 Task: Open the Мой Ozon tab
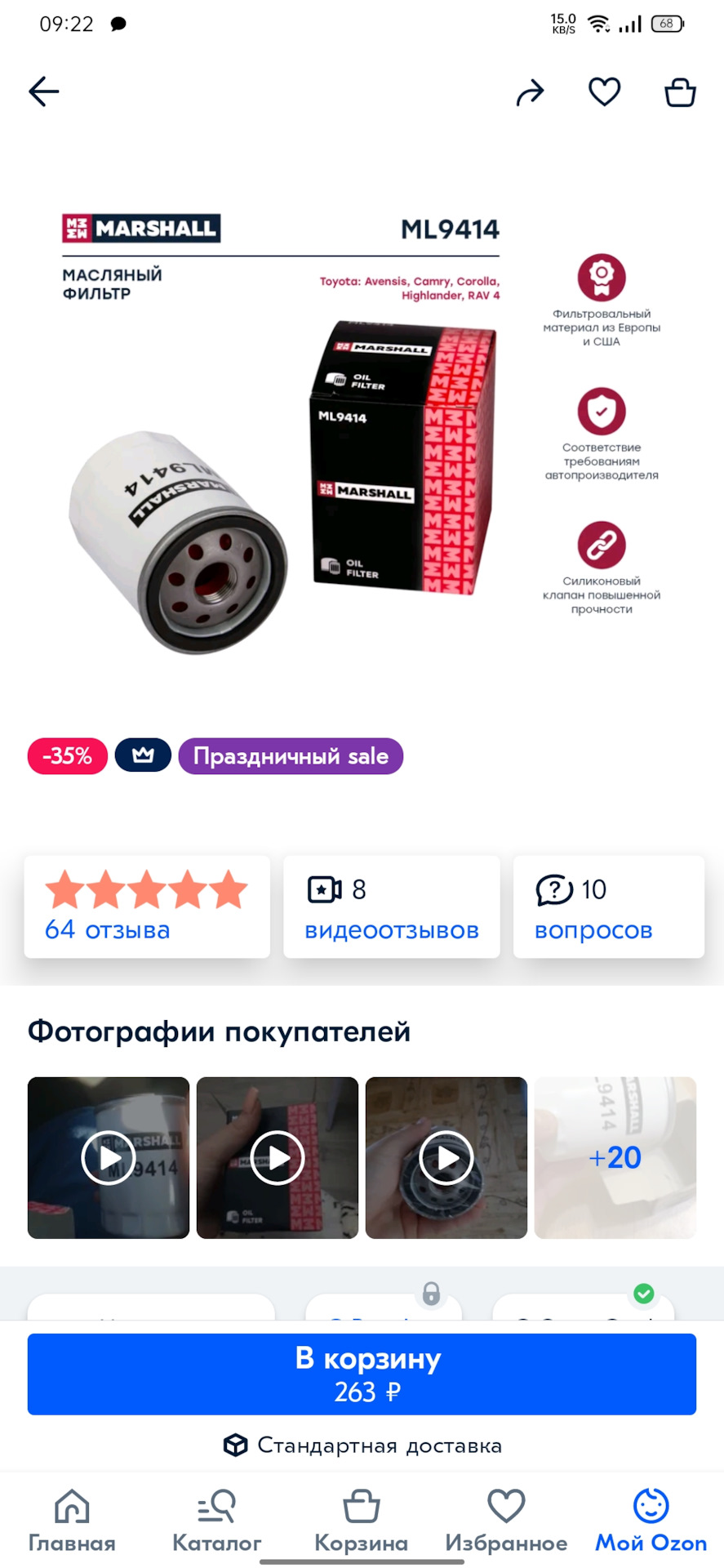(651, 1521)
